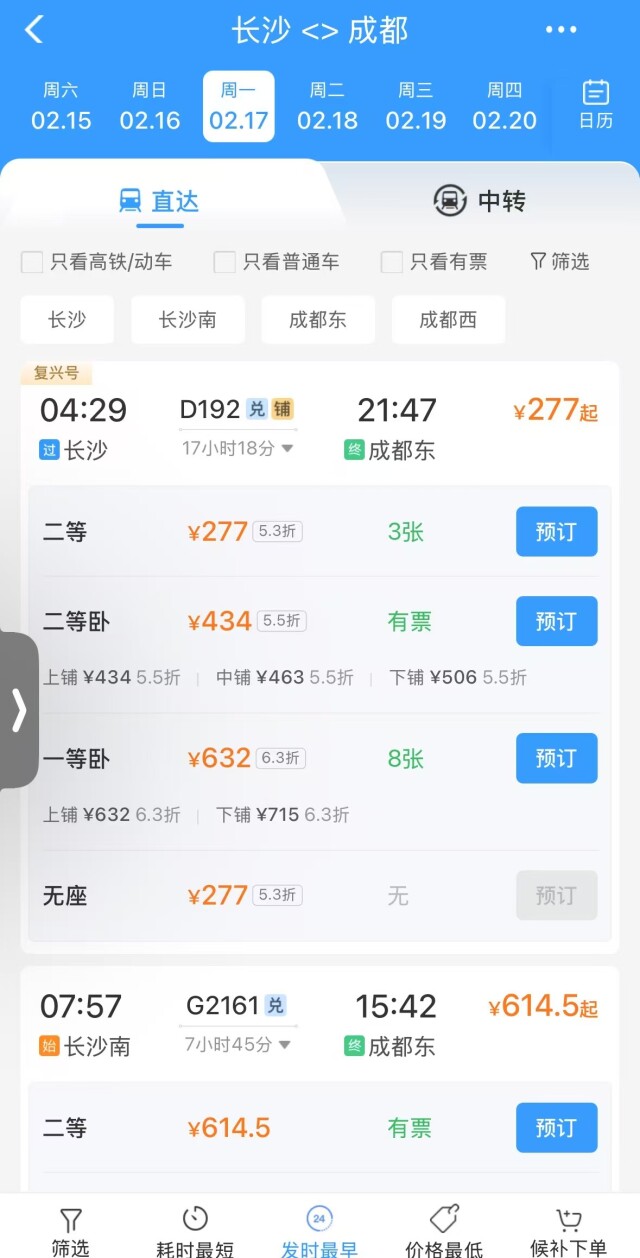Image resolution: width=640 pixels, height=1258 pixels.
Task: Sort by 价格最低 in bottom bar
Action: tap(443, 1231)
